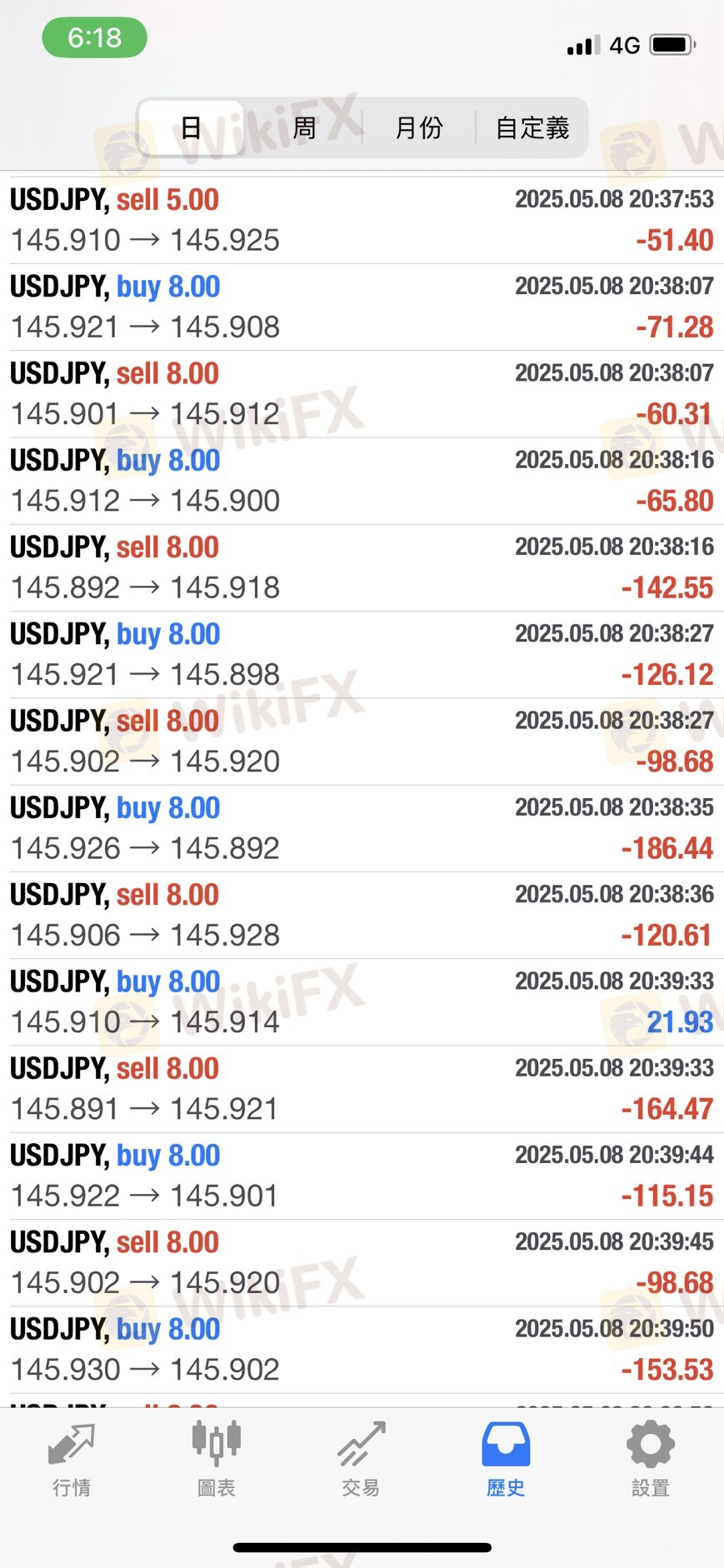724x1568 pixels.
Task: Open the USDJPY sell 5.00 trade at 20:37:53
Action: point(362,220)
